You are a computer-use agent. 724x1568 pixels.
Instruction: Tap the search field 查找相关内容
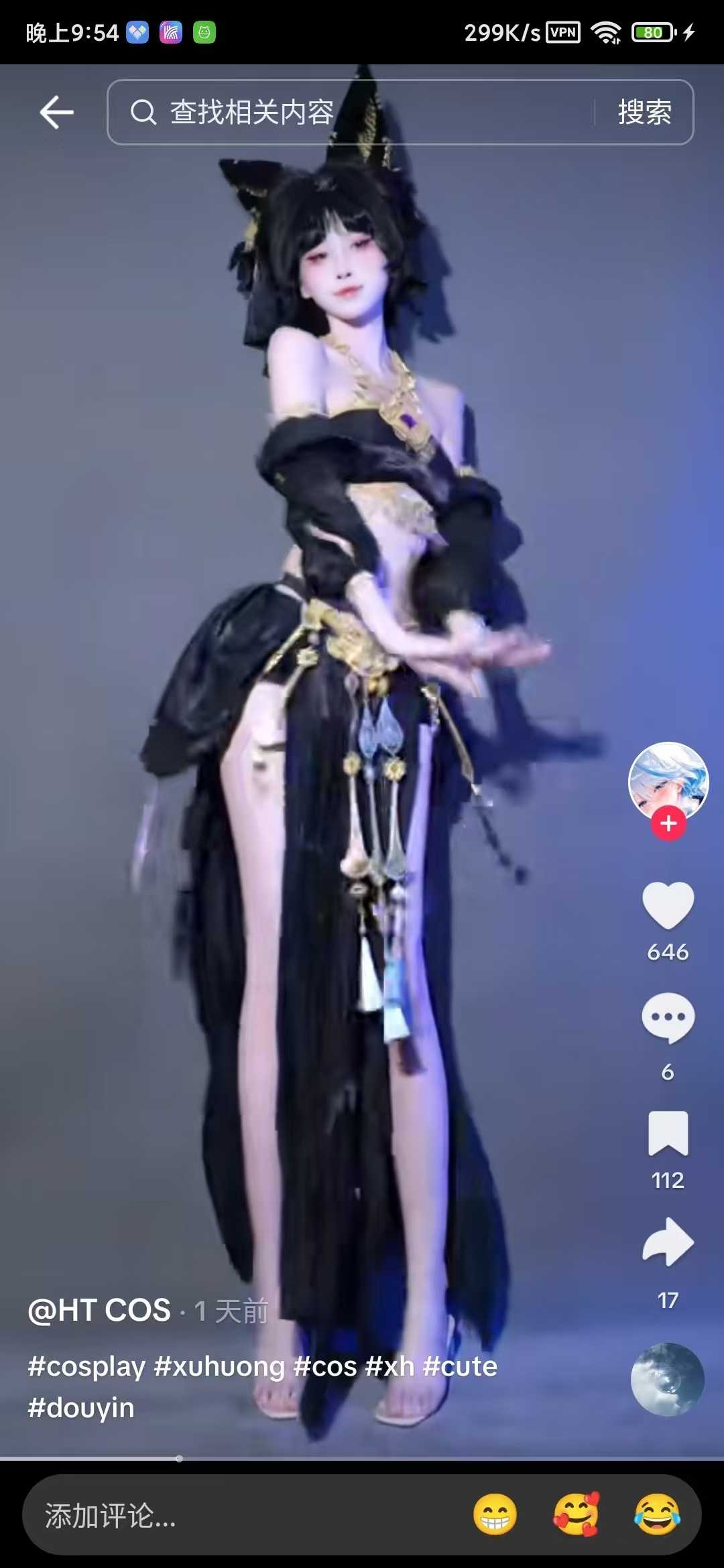[349, 112]
